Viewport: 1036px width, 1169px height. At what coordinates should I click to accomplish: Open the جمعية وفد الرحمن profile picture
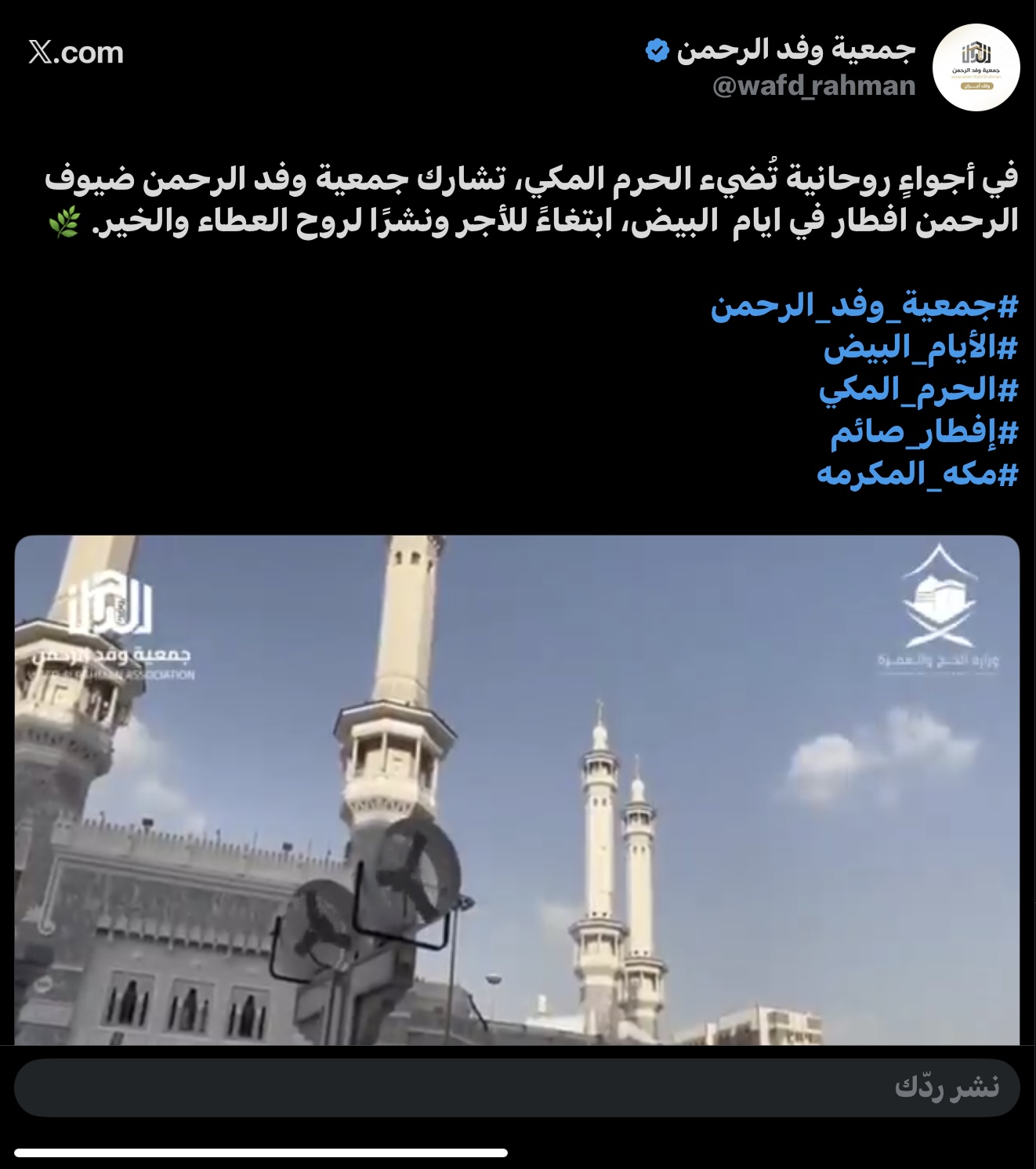(976, 67)
